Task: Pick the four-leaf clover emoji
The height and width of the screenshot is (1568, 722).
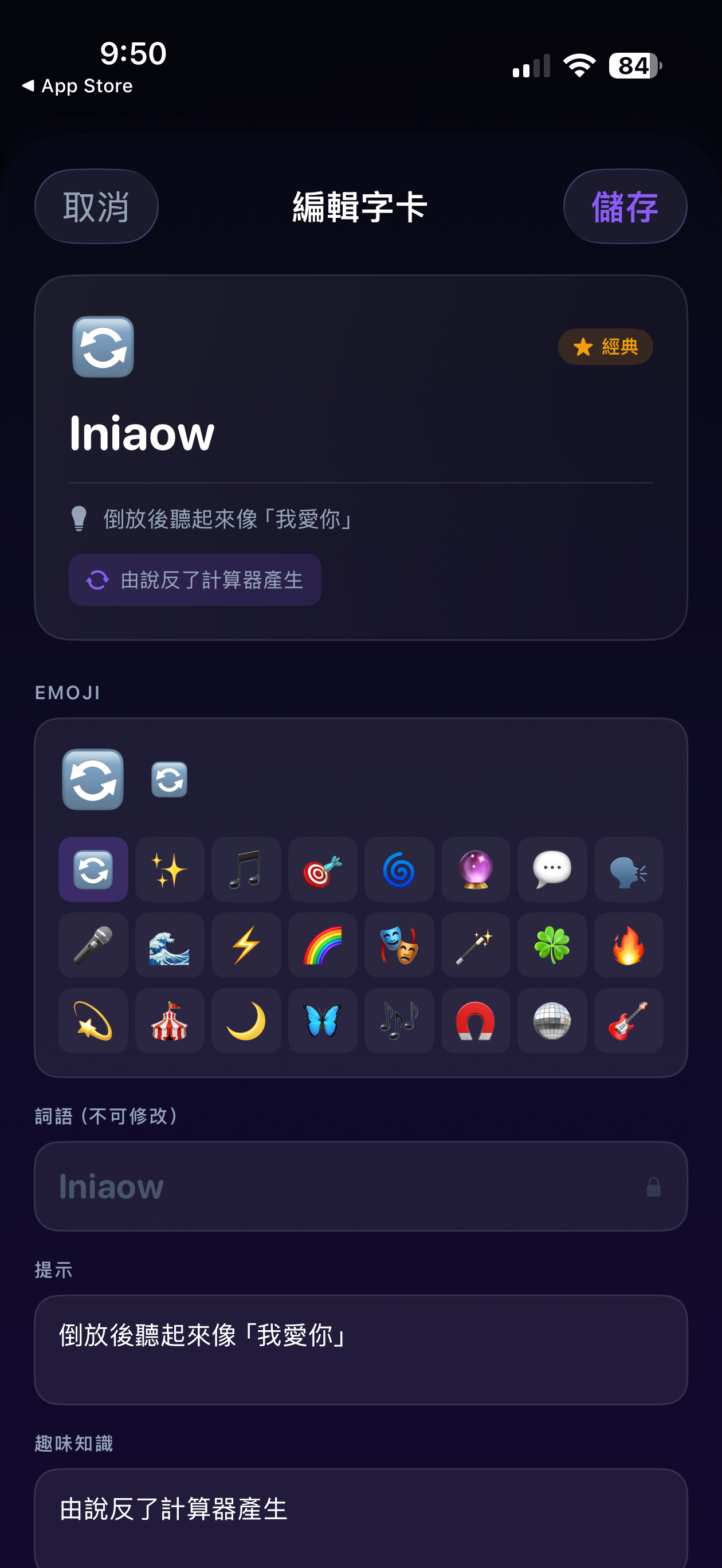Action: [x=552, y=945]
